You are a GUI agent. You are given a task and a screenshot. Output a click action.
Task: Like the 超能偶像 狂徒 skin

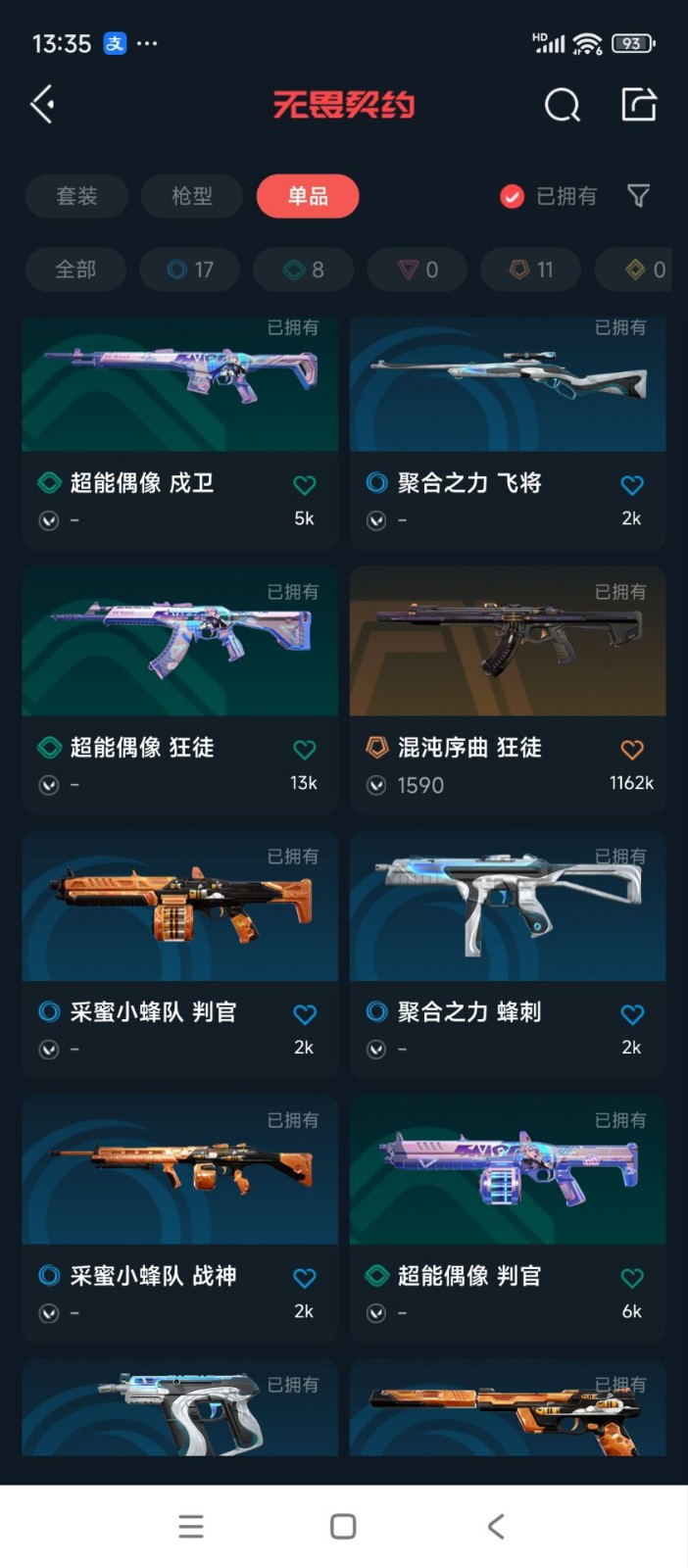coord(305,750)
